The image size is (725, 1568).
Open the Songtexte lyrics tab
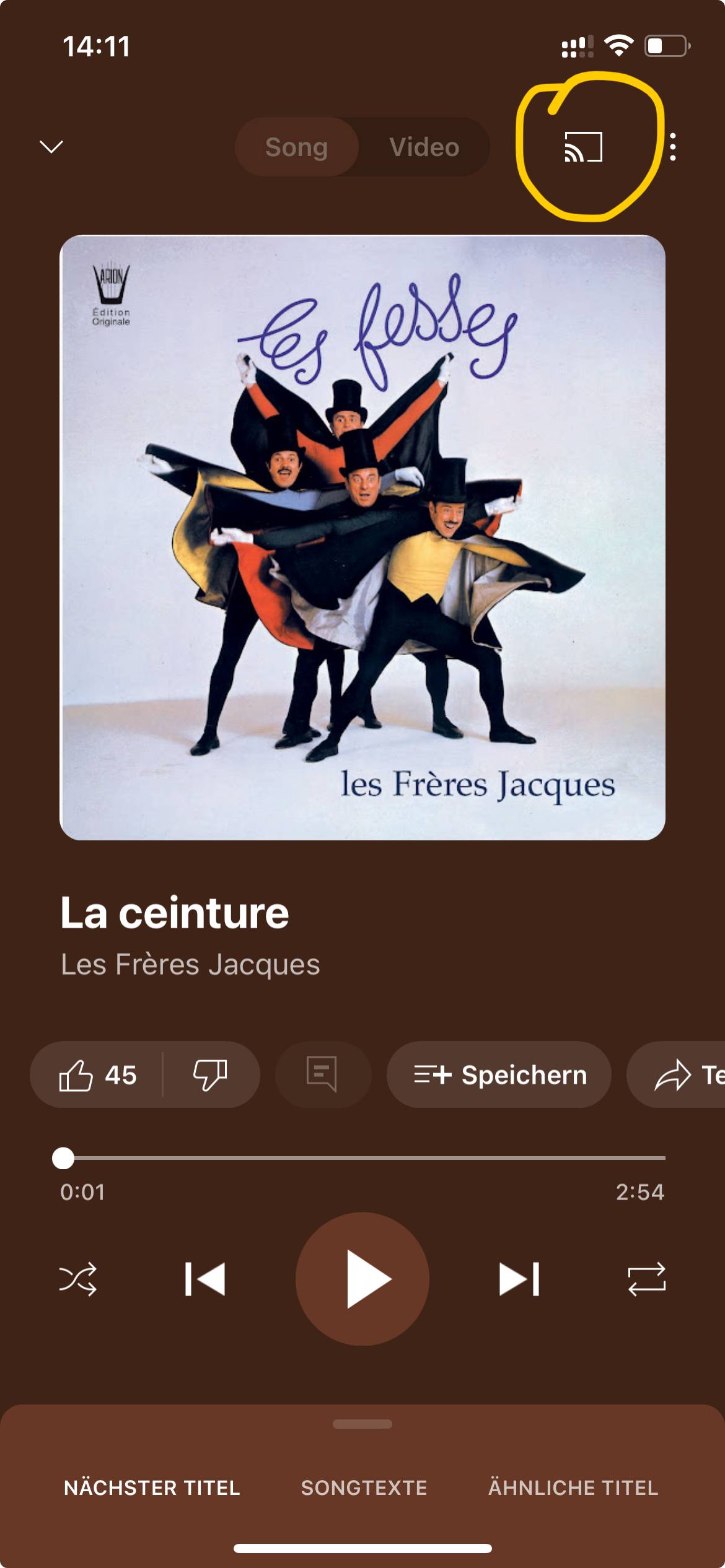tap(364, 1487)
